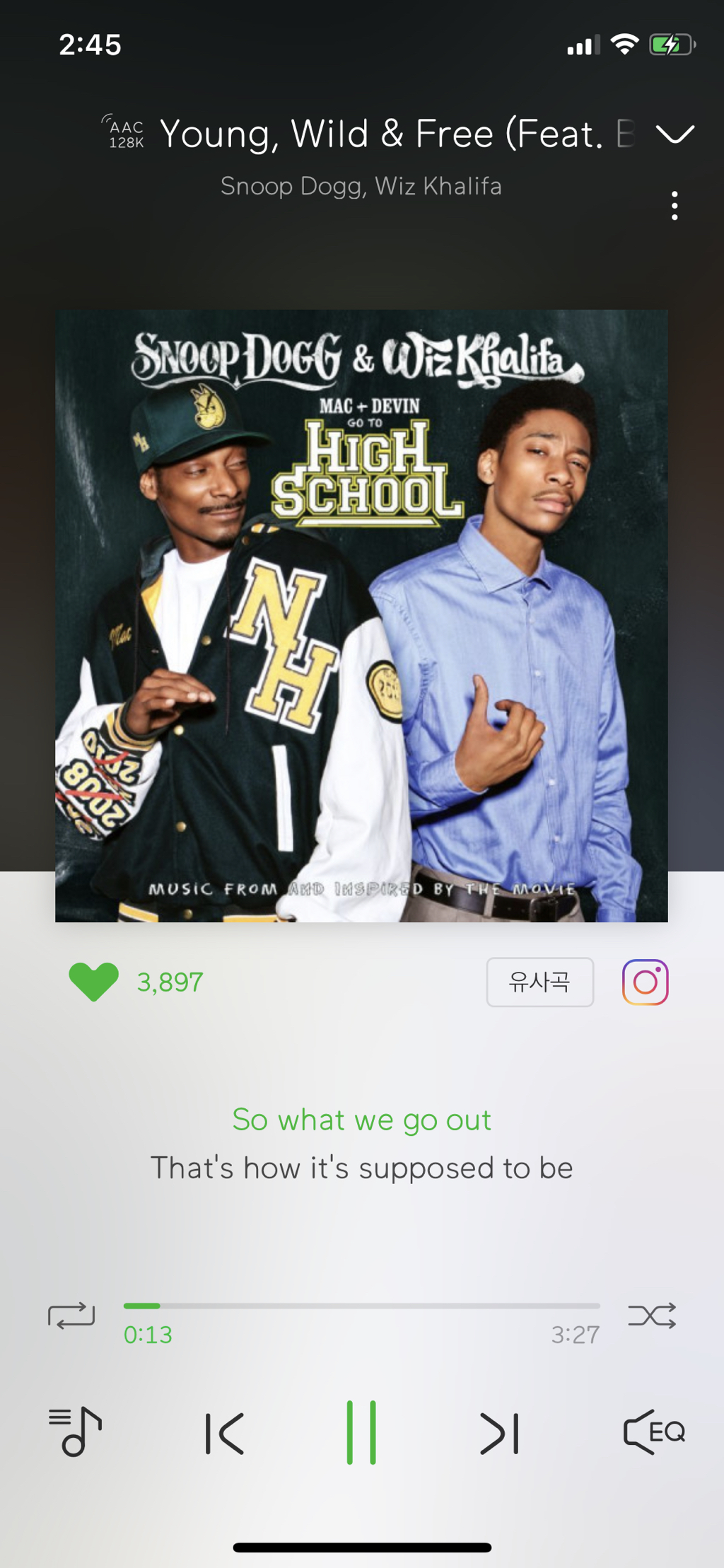724x1568 pixels.
Task: Tap the playback progress bar to seek
Action: [361, 1306]
